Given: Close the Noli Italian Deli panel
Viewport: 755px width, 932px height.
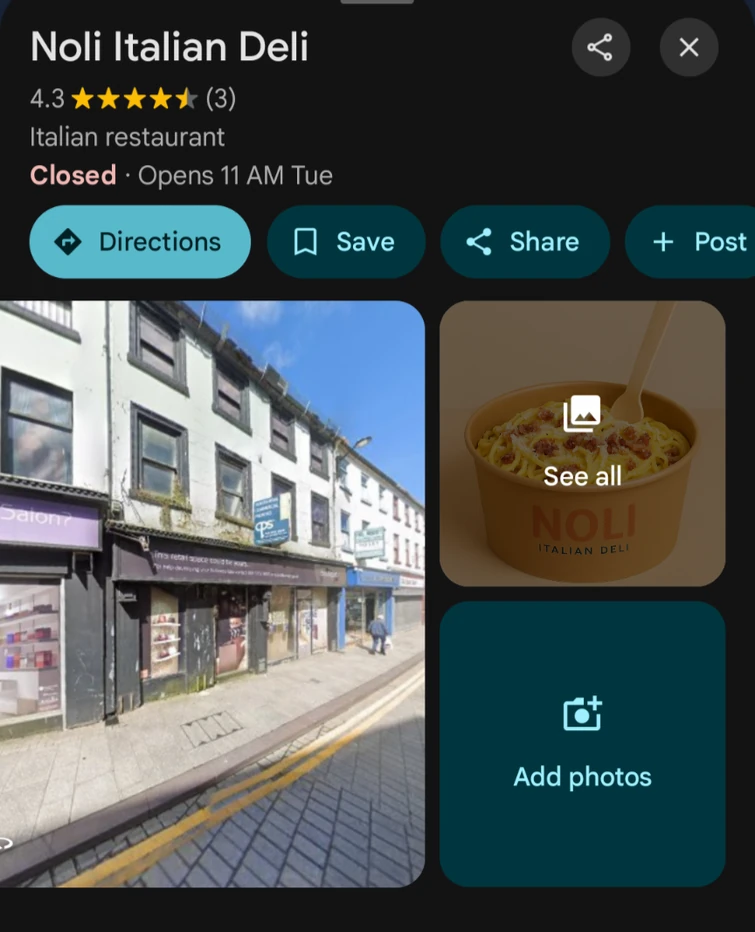Looking at the screenshot, I should click(x=689, y=47).
